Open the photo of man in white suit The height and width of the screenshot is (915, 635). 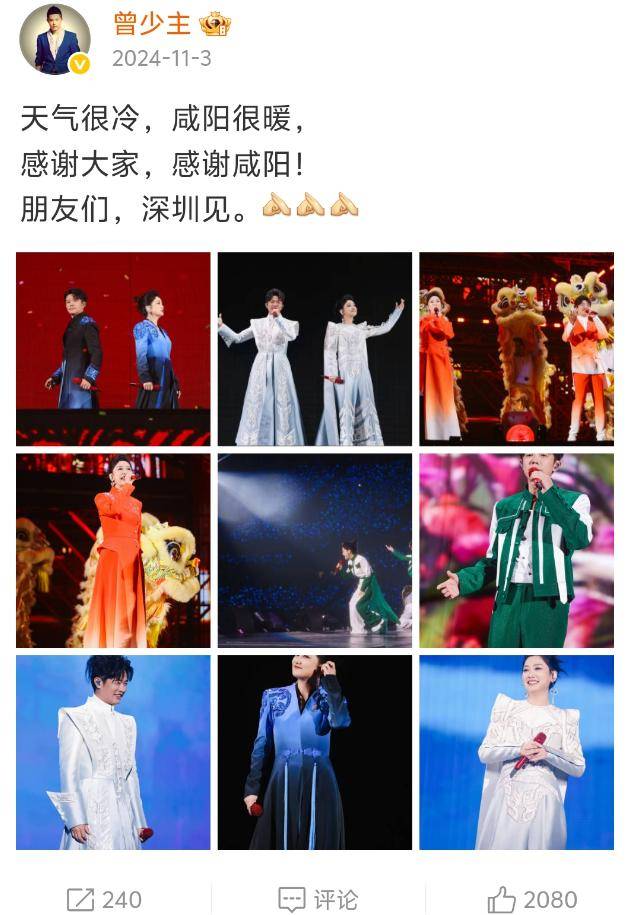click(x=113, y=752)
